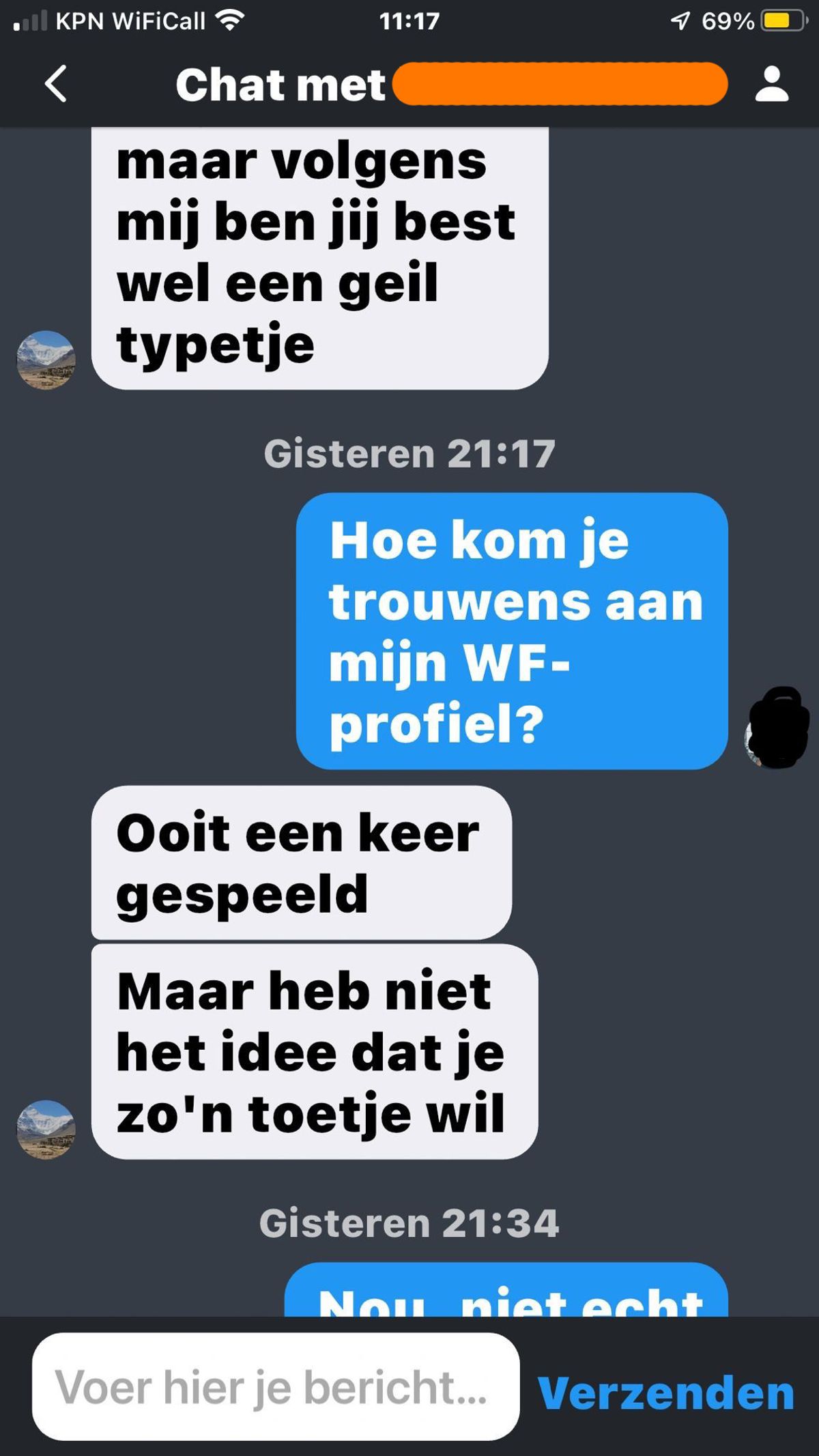This screenshot has height=1456, width=819.
Task: Tap the message field 'Voer hier je bericht...'
Action: (275, 1386)
